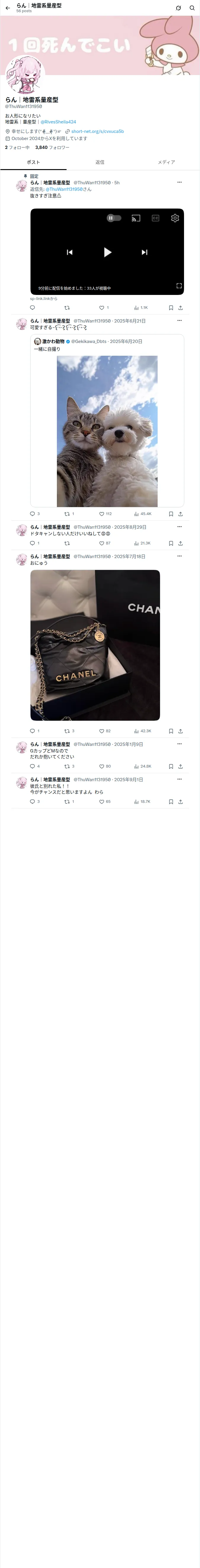Switch to the 返信 tab

pyautogui.click(x=100, y=162)
